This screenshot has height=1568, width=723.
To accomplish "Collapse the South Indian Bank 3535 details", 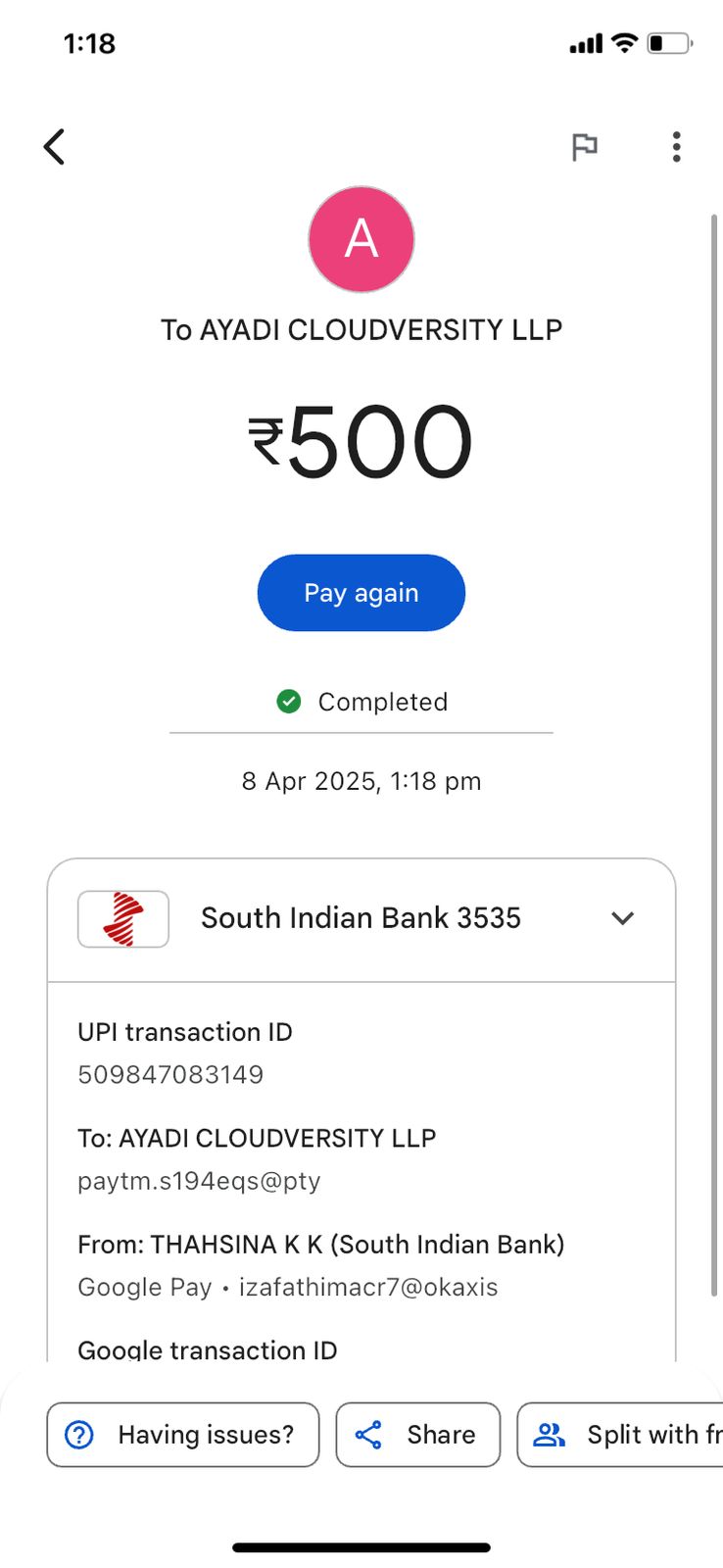I will (622, 918).
